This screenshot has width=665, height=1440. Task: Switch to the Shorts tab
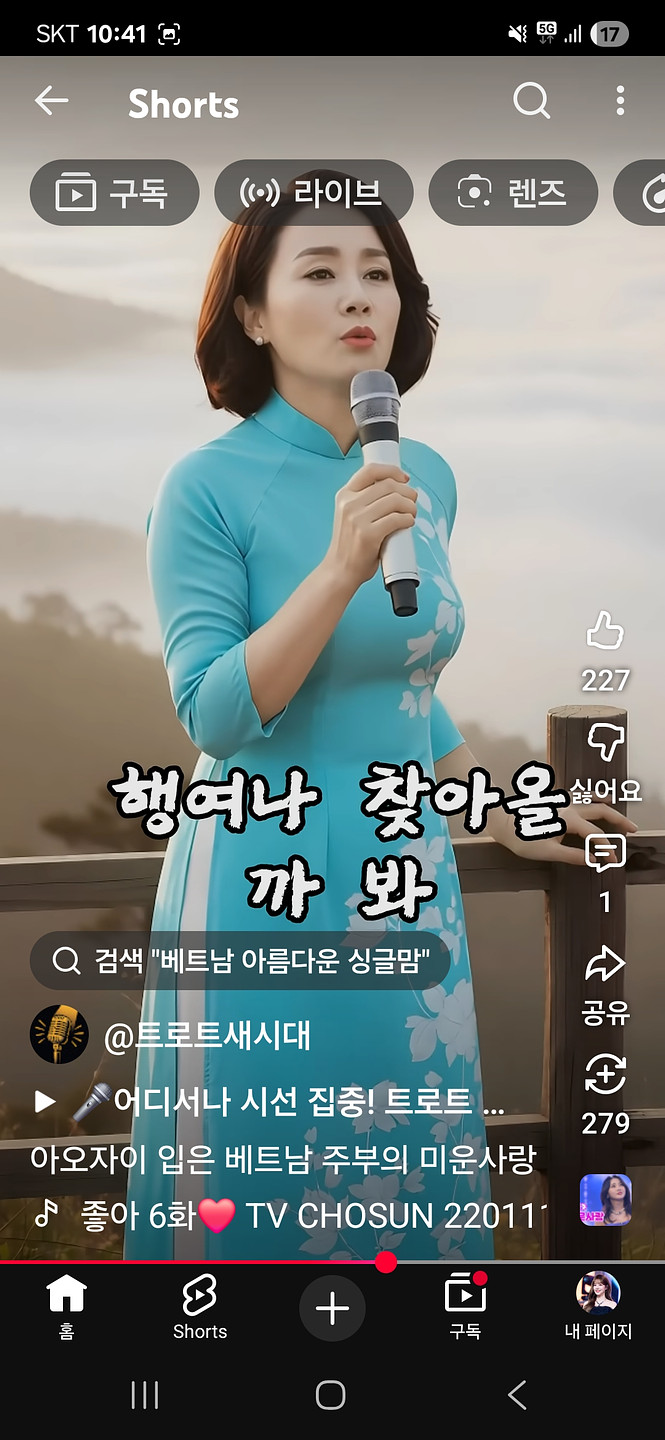tap(200, 1307)
